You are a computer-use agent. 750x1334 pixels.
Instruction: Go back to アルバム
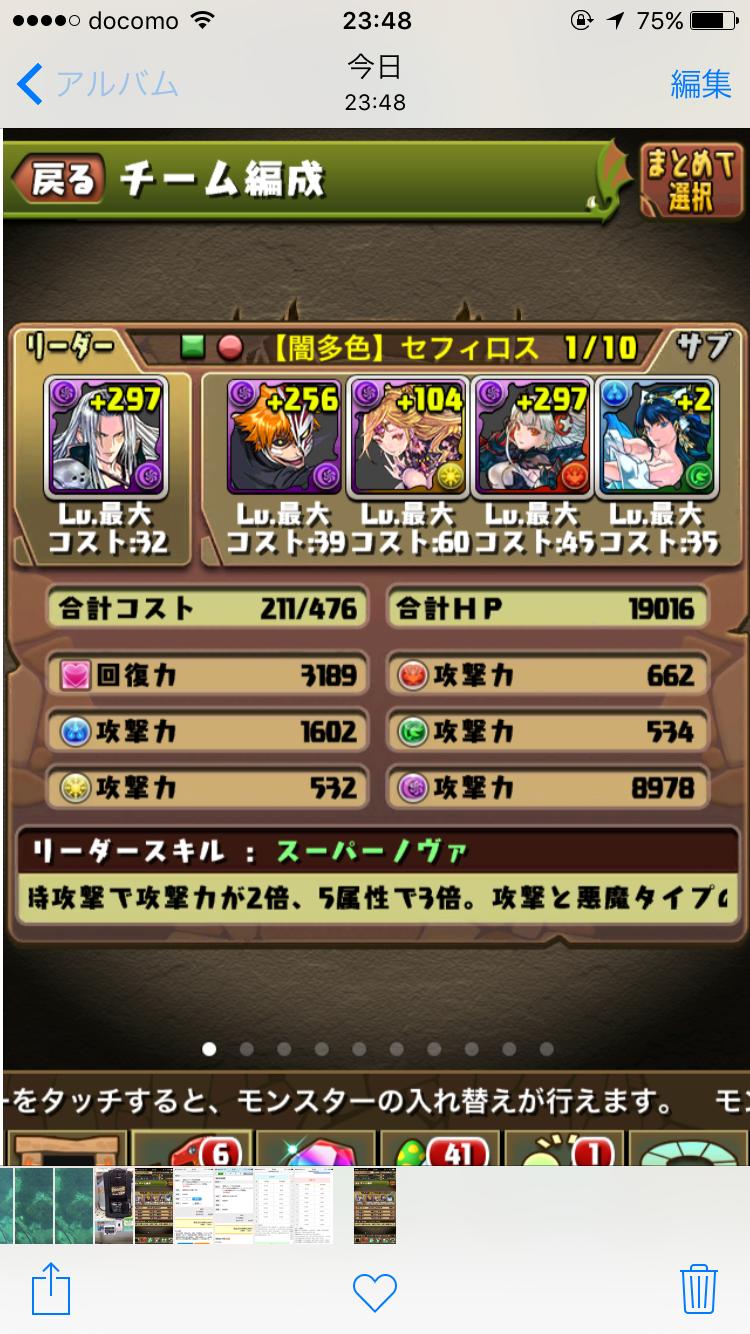(x=97, y=84)
